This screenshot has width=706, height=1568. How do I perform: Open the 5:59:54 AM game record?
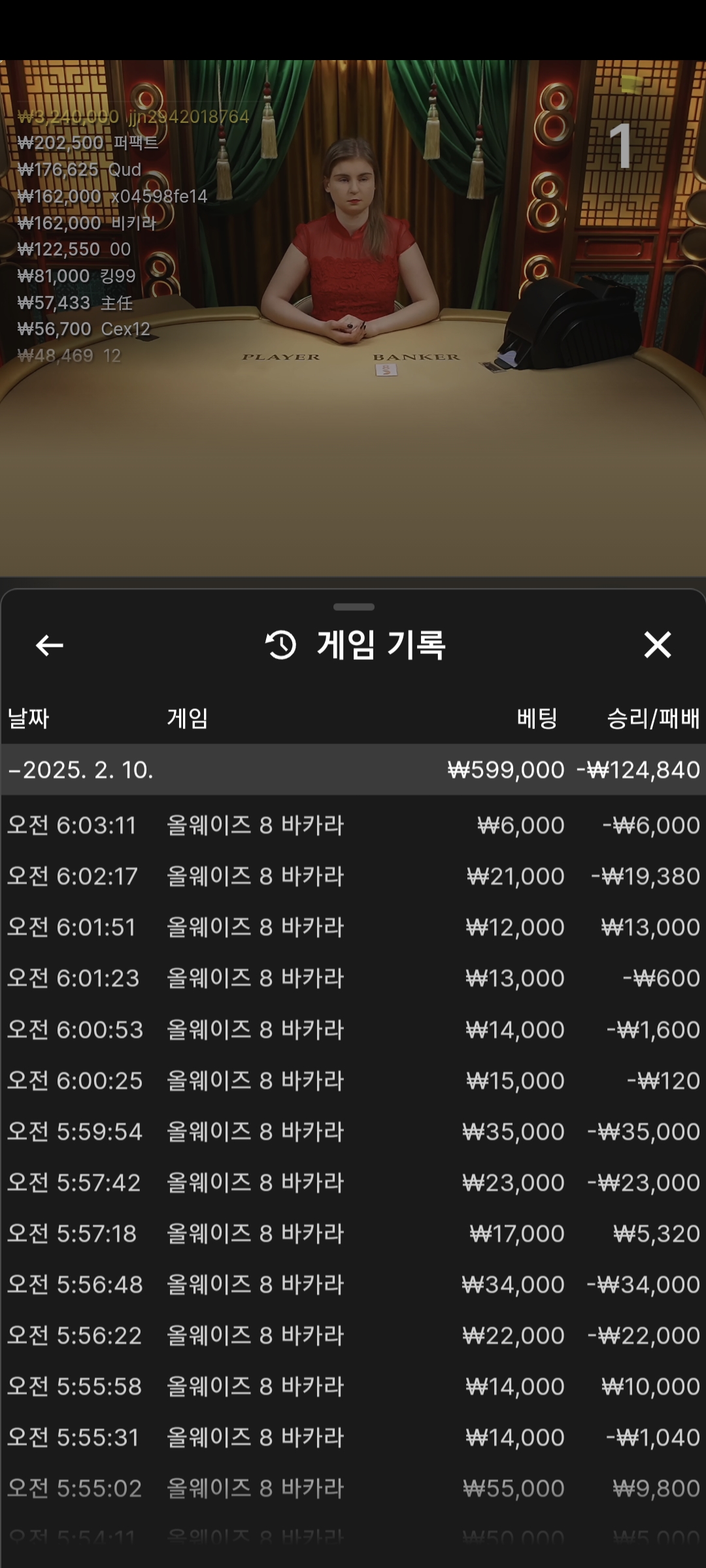click(x=353, y=1132)
